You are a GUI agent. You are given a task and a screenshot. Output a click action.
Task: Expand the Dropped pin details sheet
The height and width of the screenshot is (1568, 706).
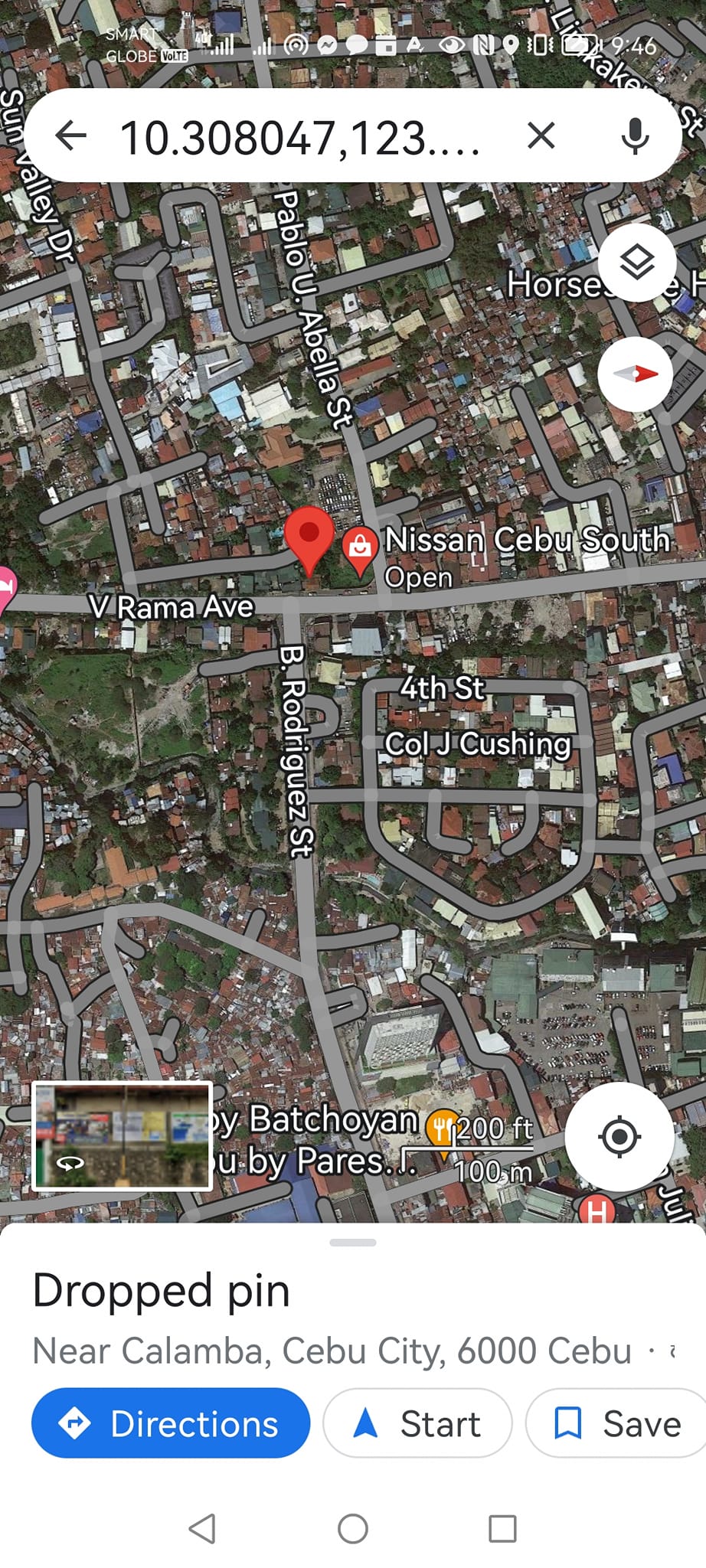(352, 1243)
